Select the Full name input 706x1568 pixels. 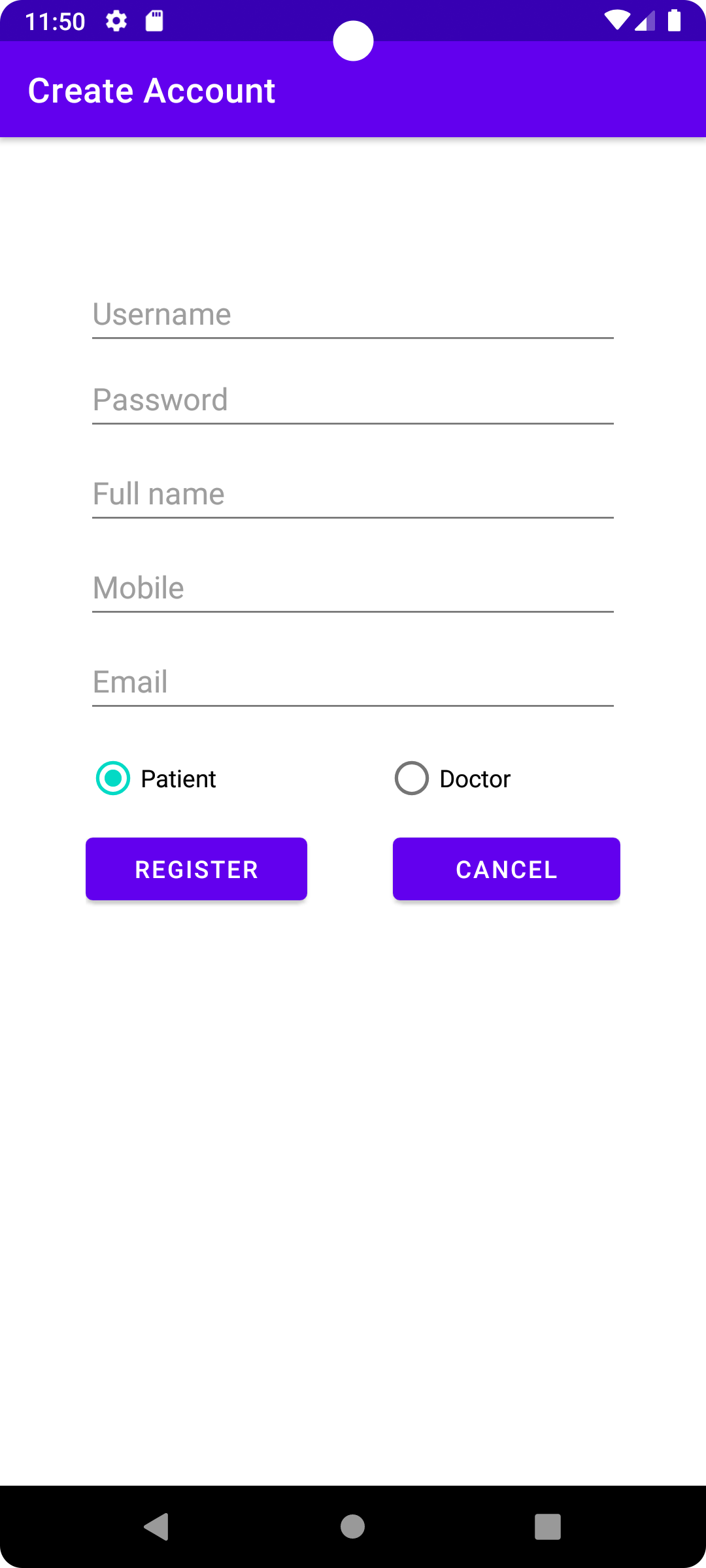(353, 495)
